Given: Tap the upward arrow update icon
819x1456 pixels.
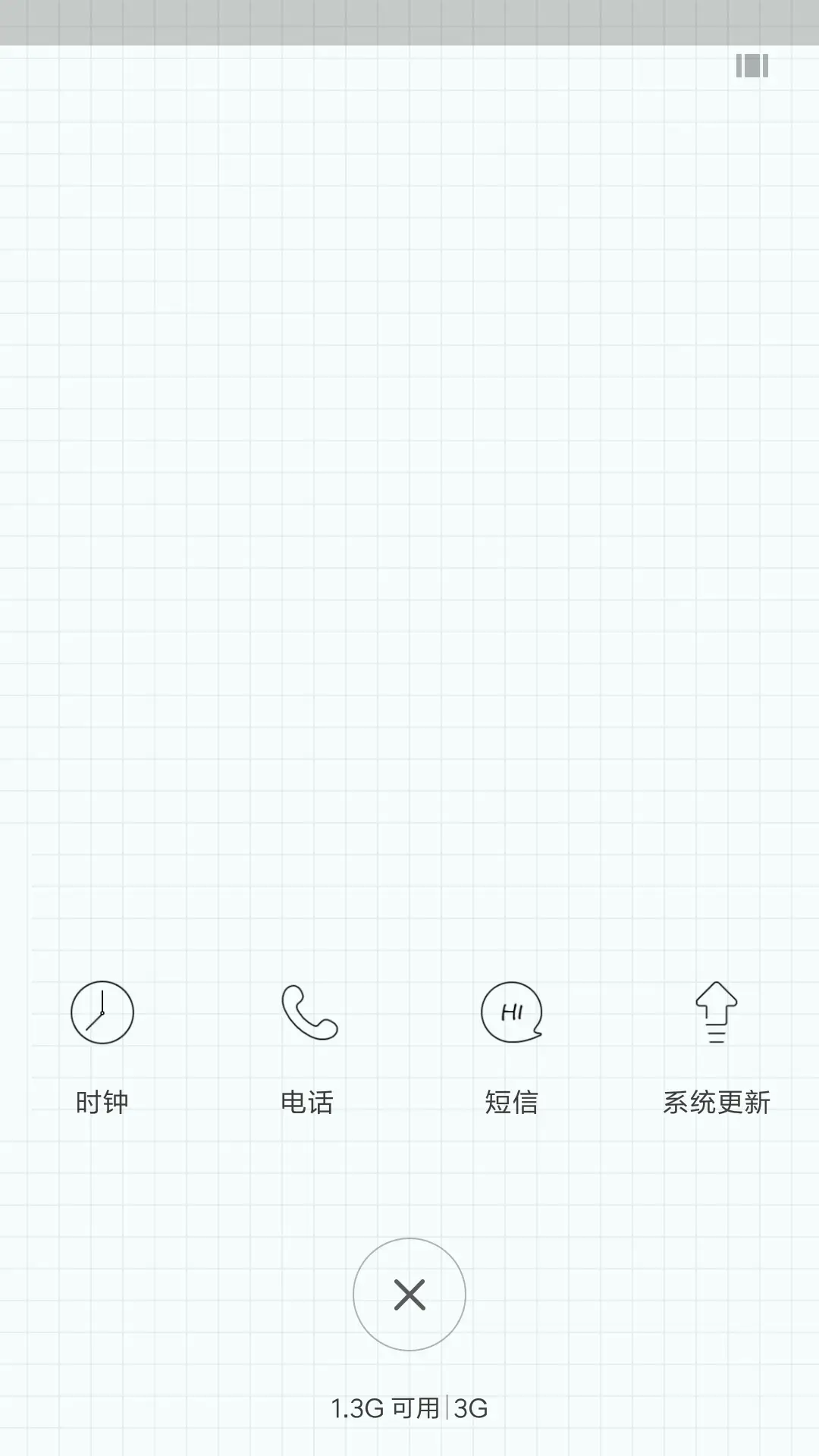Looking at the screenshot, I should (715, 1012).
